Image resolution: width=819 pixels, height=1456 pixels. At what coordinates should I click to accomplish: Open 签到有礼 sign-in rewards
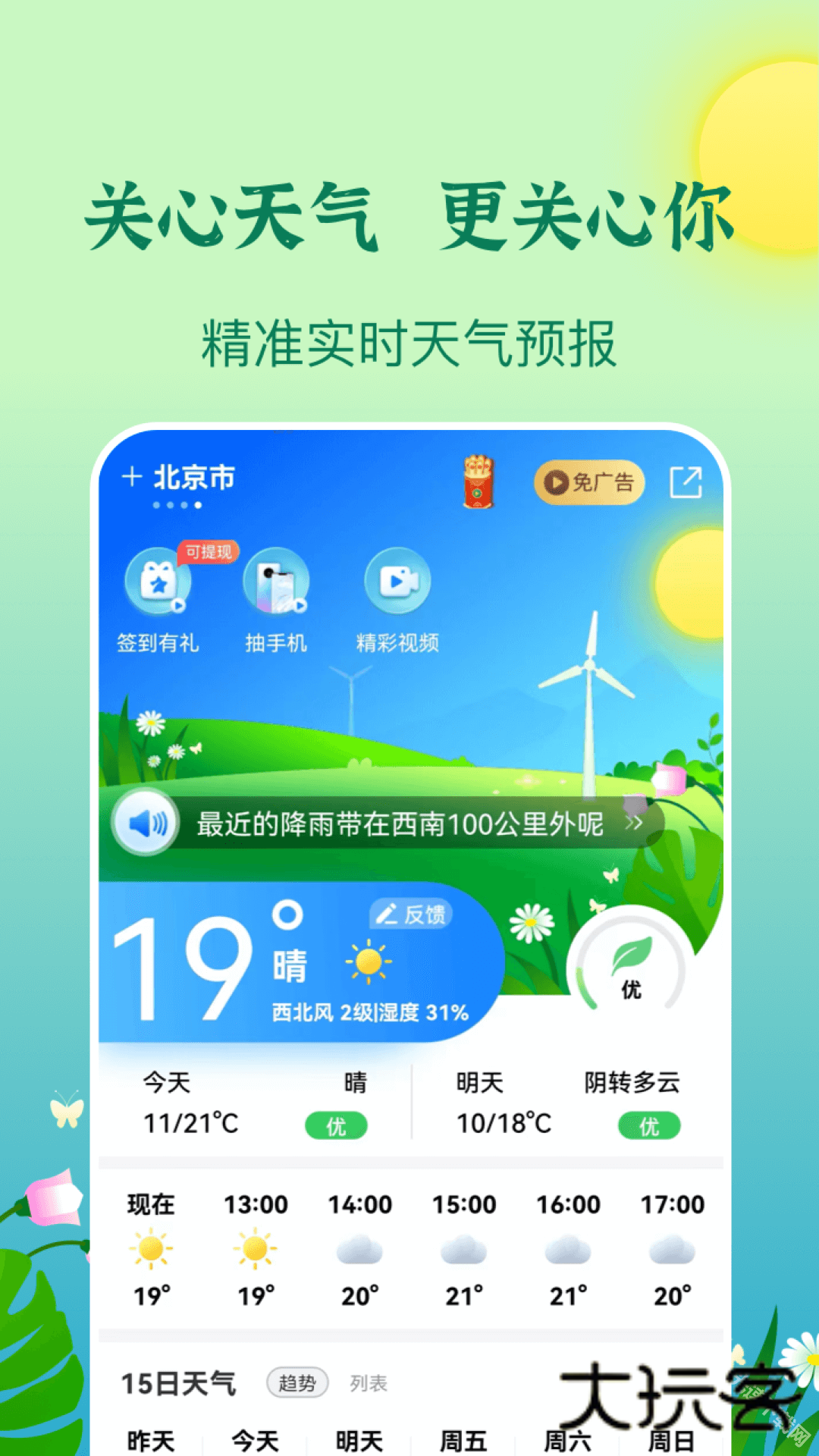point(157,599)
